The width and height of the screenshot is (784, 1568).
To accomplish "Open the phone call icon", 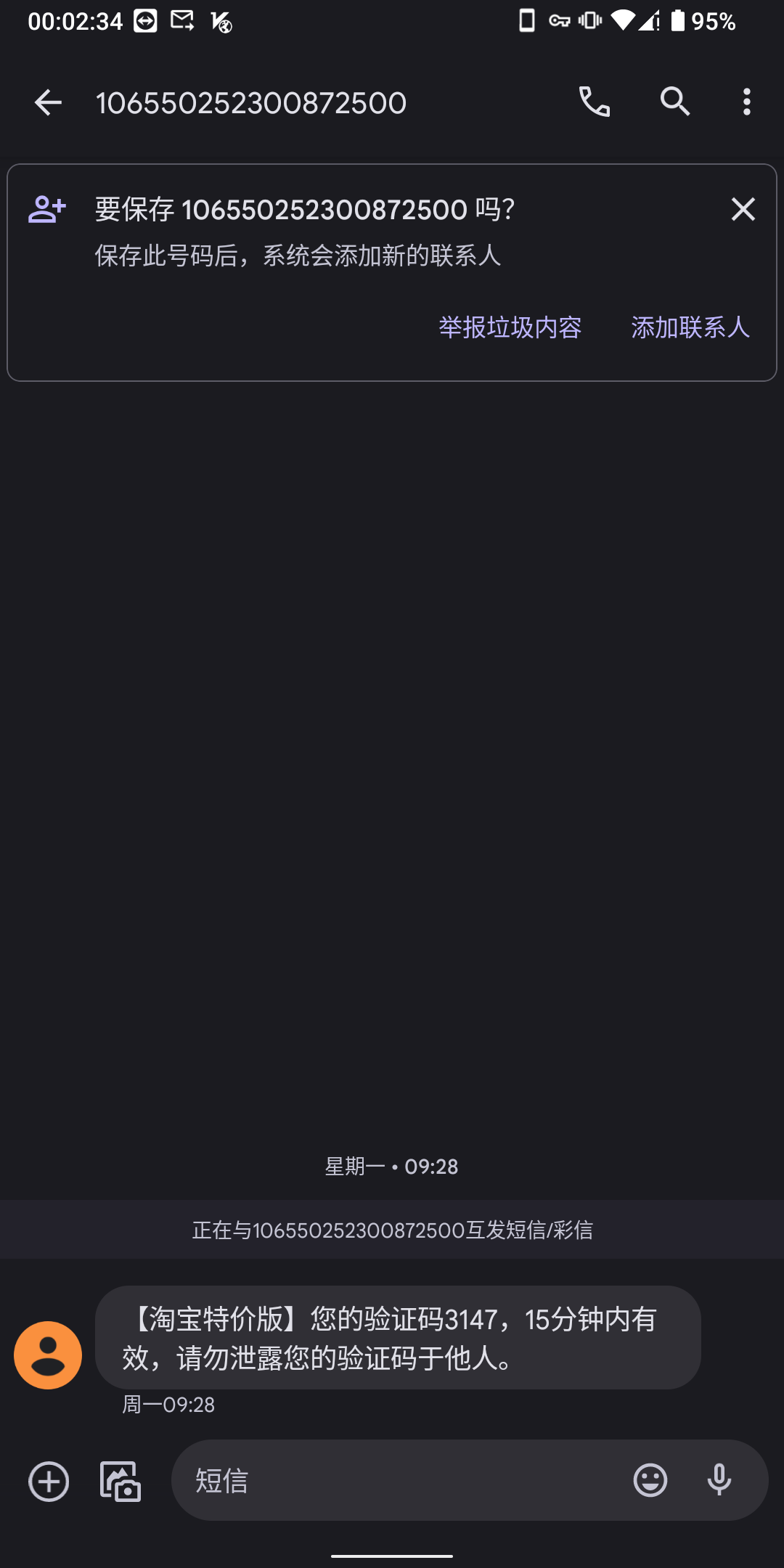I will [x=594, y=102].
